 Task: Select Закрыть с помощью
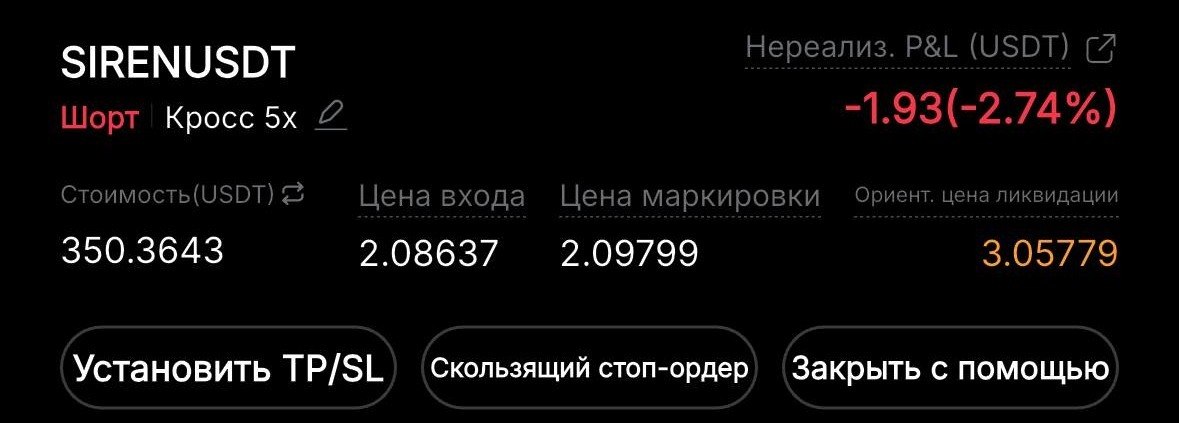pos(950,368)
